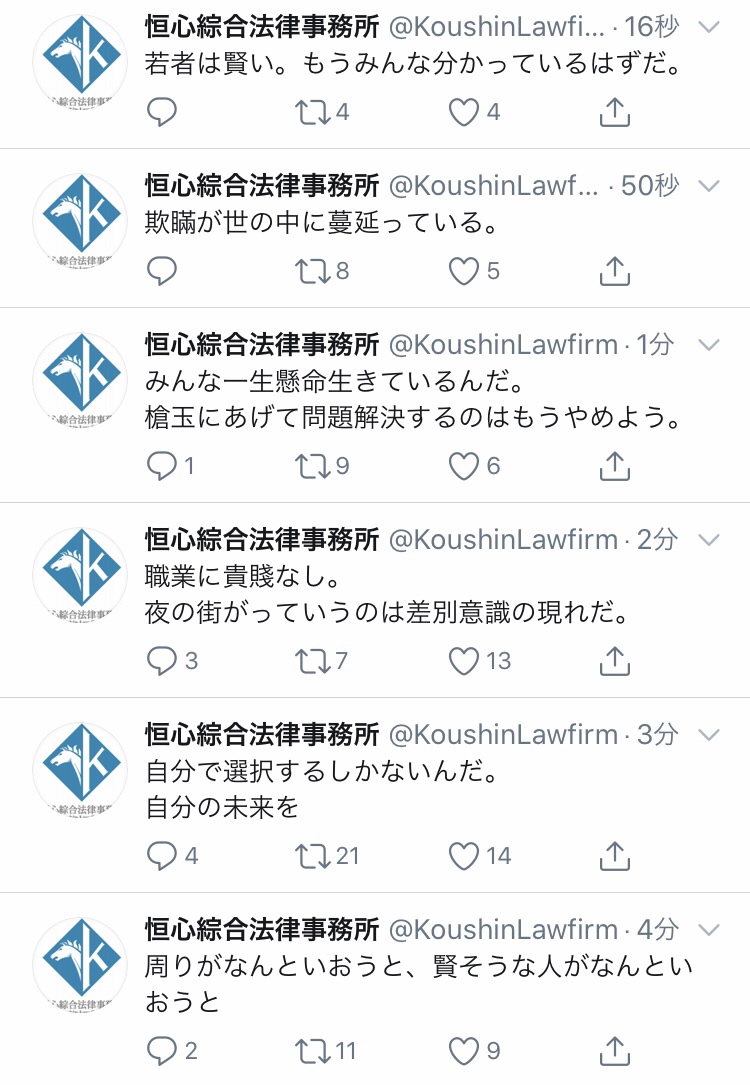Like the tweet posted 16秒 ago
750x1085 pixels.
click(x=463, y=112)
